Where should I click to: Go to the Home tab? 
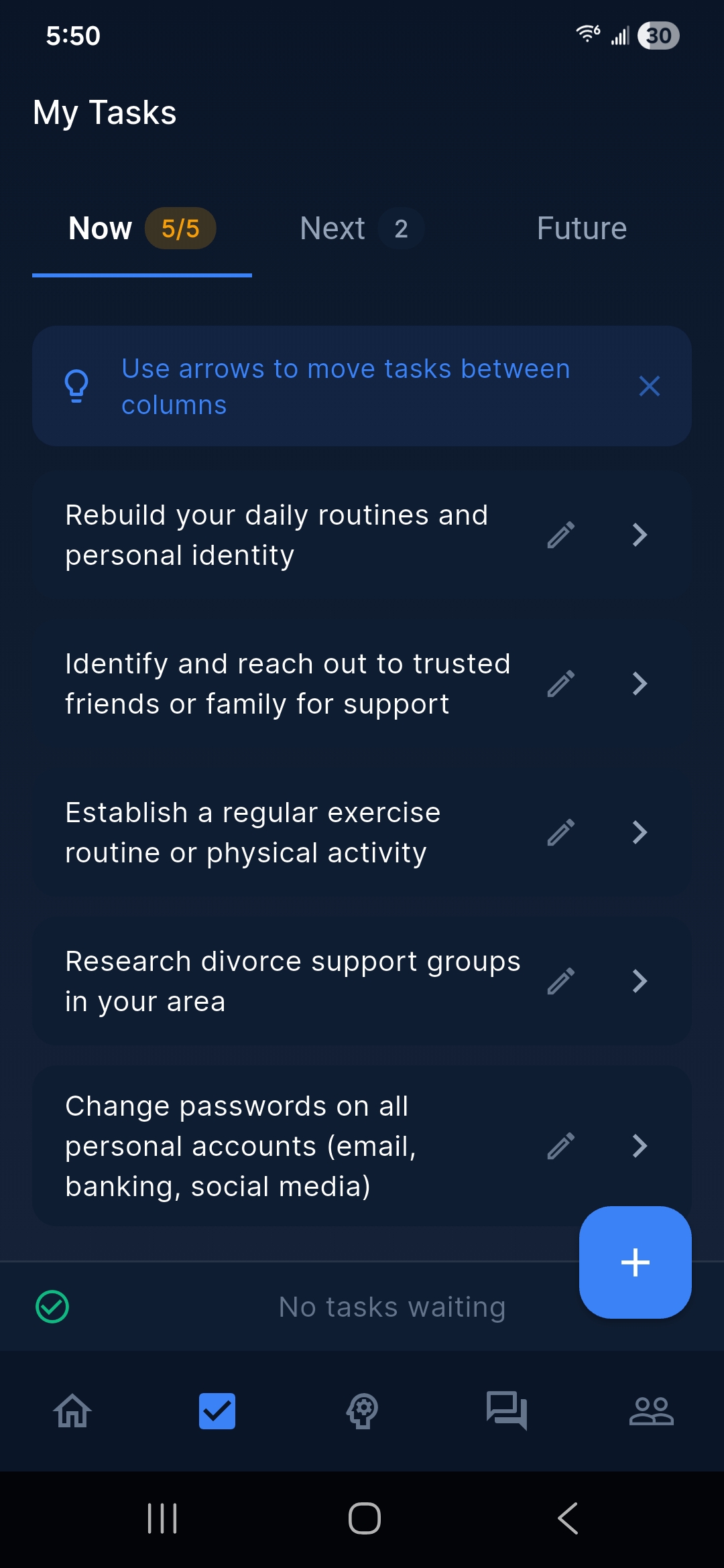[72, 1411]
